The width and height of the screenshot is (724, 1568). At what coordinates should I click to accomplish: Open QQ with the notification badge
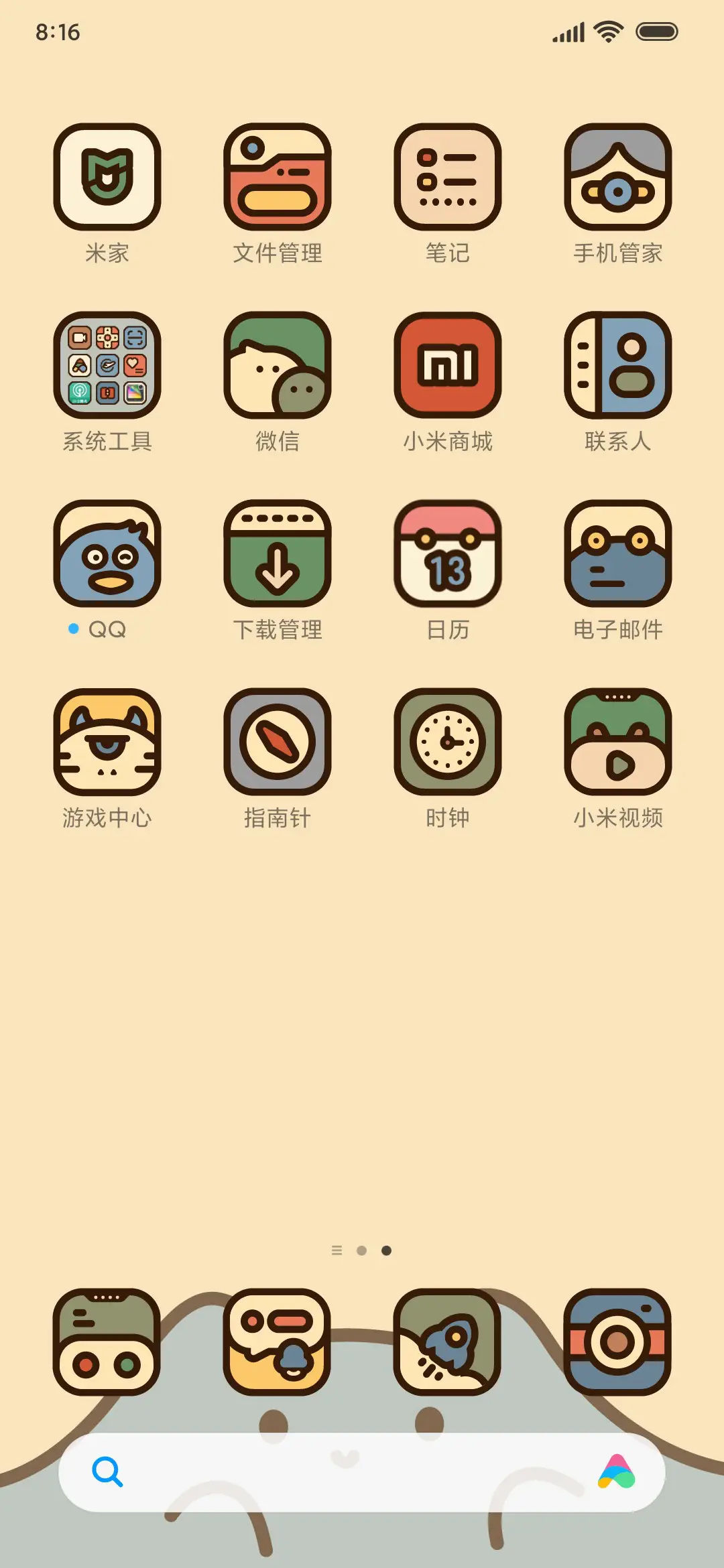tap(108, 554)
